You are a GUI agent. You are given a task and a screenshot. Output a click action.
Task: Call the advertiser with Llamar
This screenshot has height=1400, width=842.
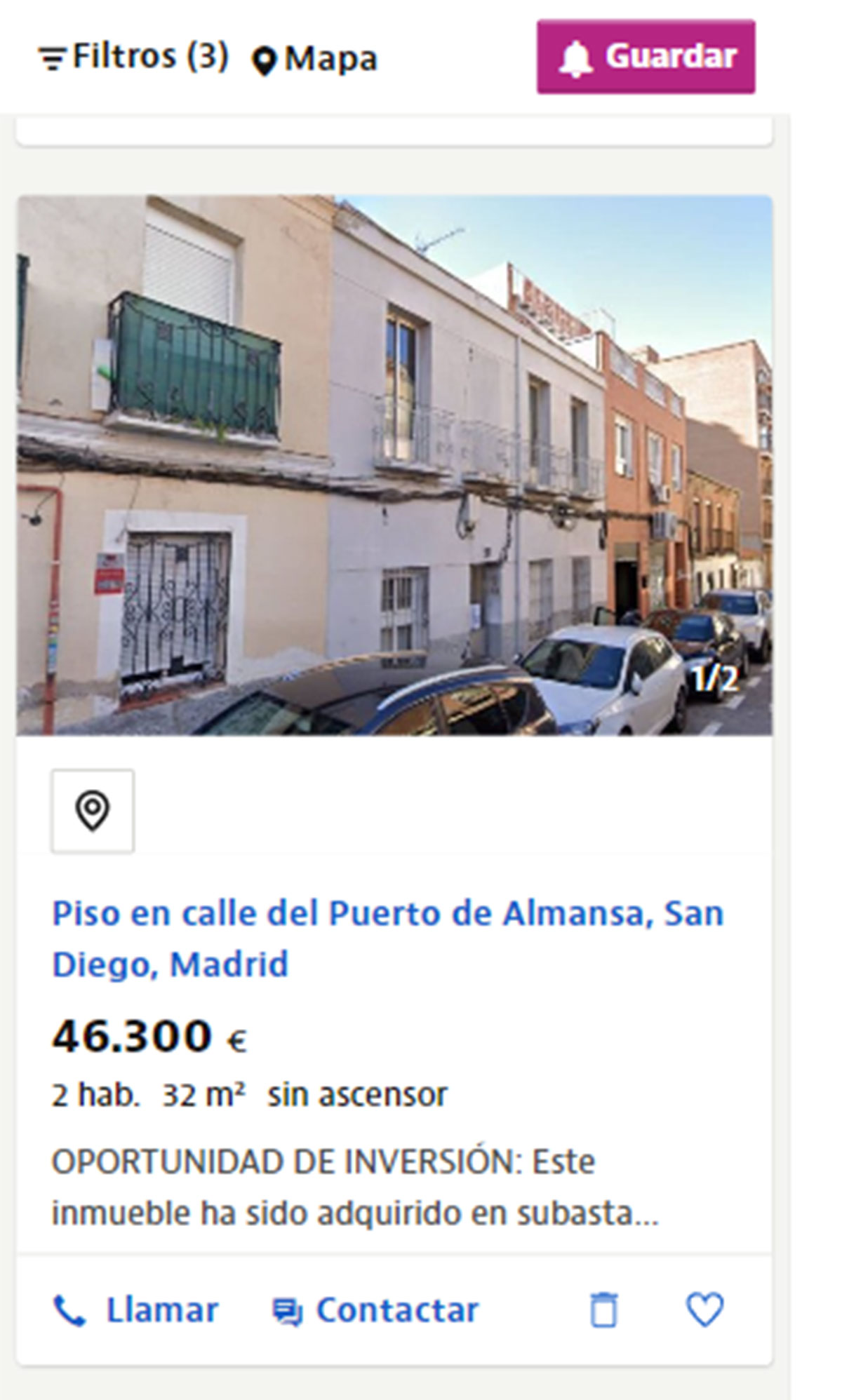point(136,1310)
